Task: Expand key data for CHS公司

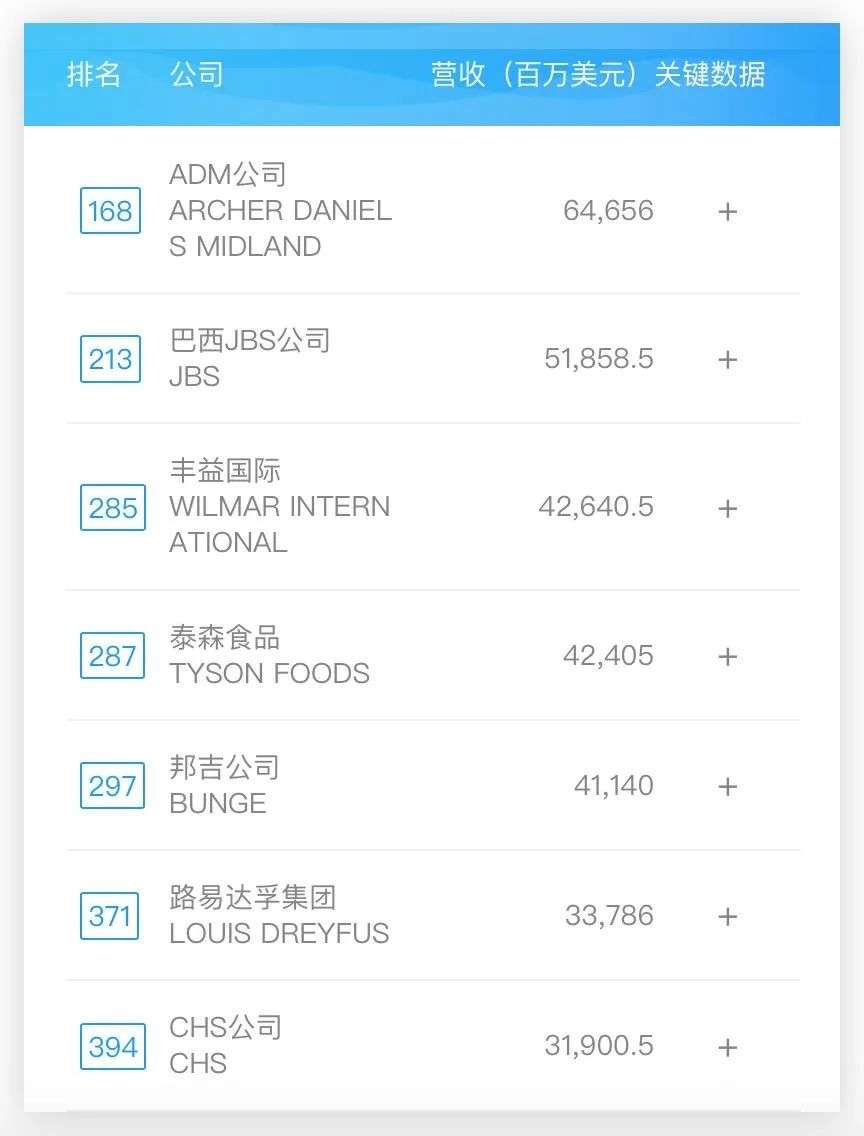Action: click(728, 1047)
